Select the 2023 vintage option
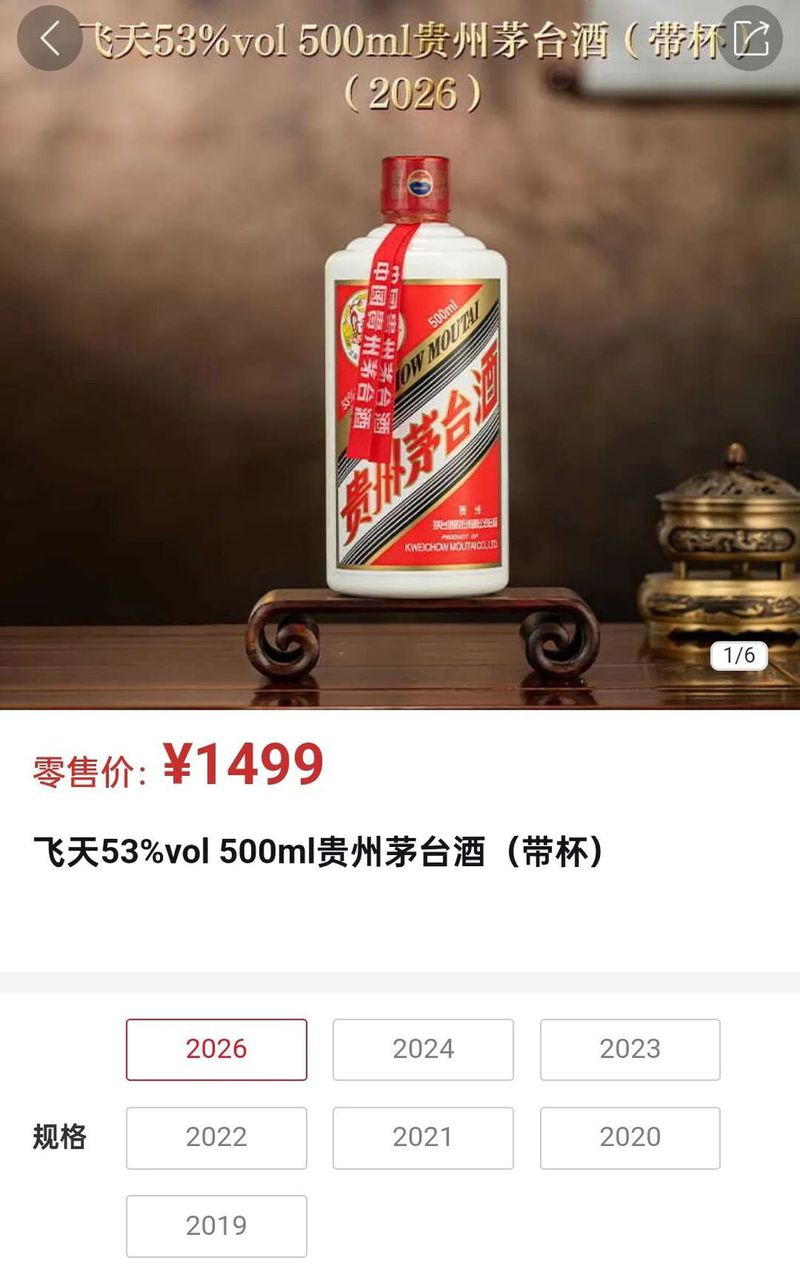This screenshot has height=1266, width=800. click(x=629, y=1049)
